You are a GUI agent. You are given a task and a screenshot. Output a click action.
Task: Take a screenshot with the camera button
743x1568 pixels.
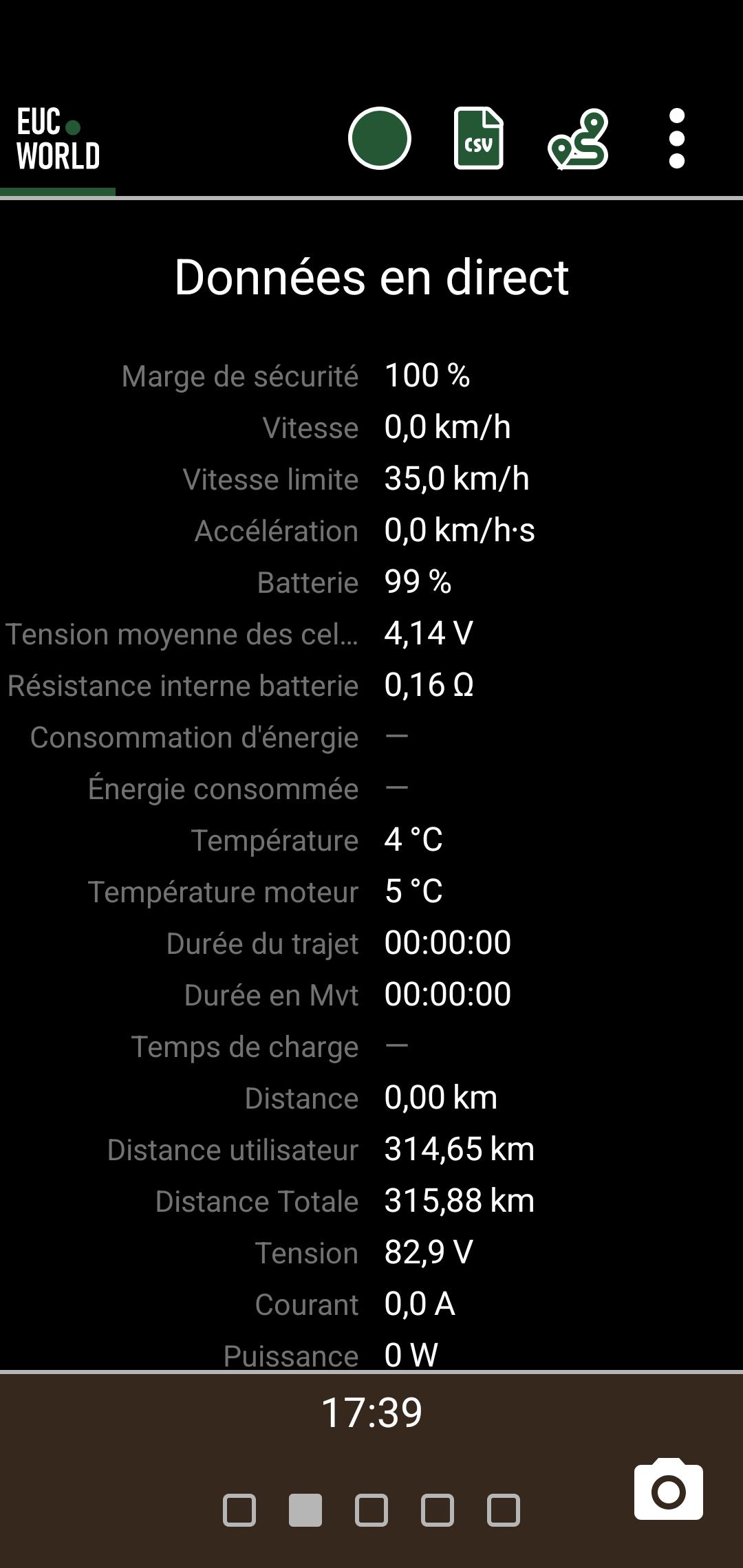(x=669, y=1489)
